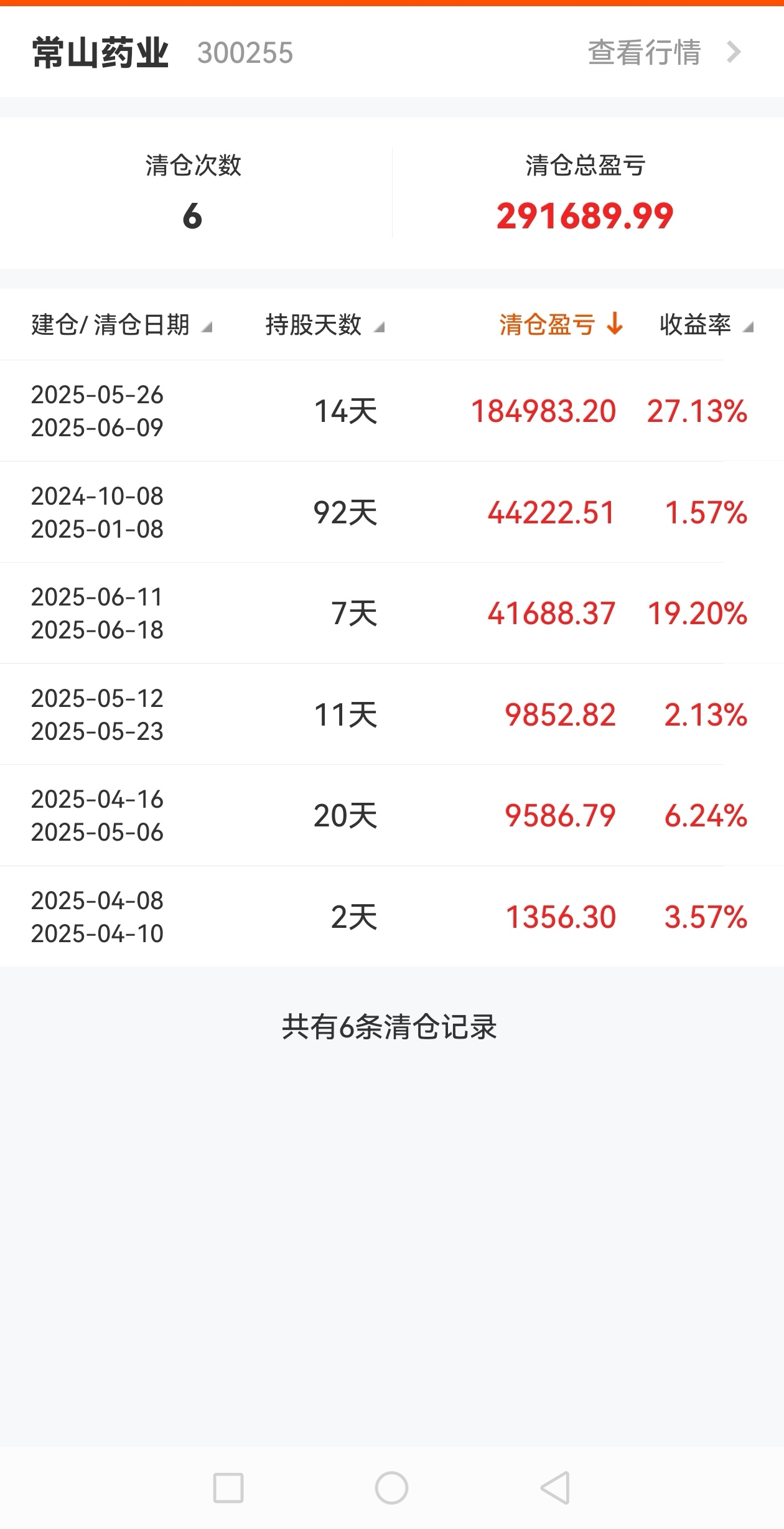Sort by 持股天数 column
The width and height of the screenshot is (784, 1529).
(x=325, y=325)
